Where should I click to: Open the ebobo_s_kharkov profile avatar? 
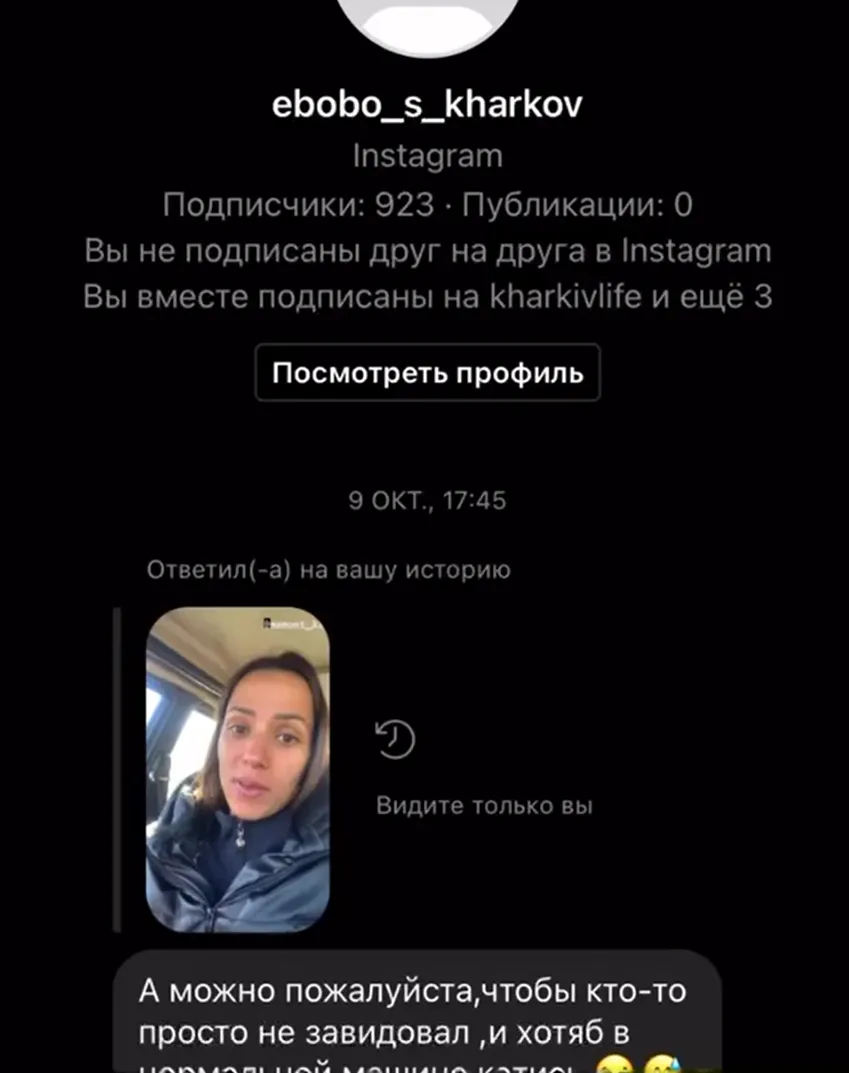pyautogui.click(x=427, y=22)
